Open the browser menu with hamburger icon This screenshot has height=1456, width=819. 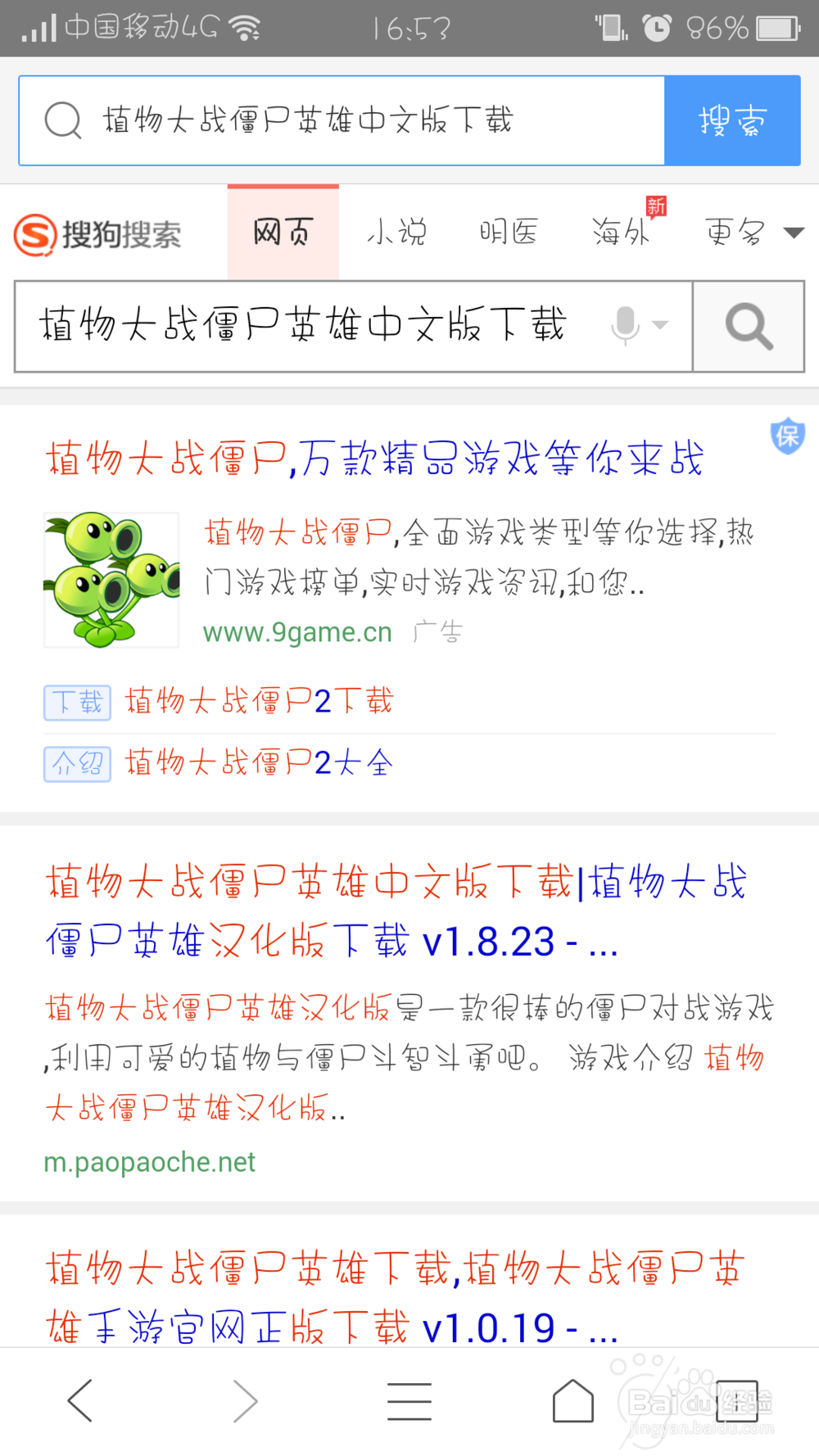tap(409, 1401)
